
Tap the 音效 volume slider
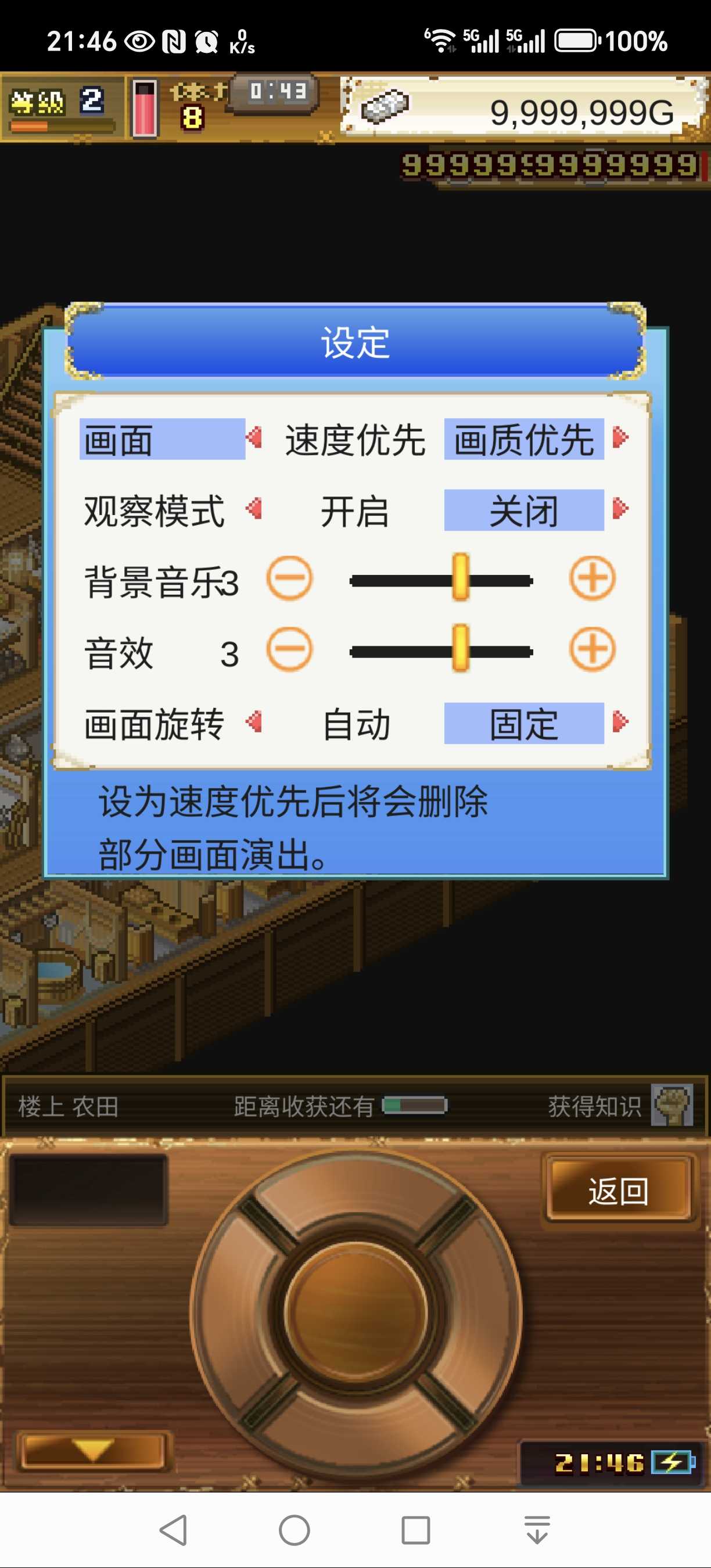click(x=441, y=652)
